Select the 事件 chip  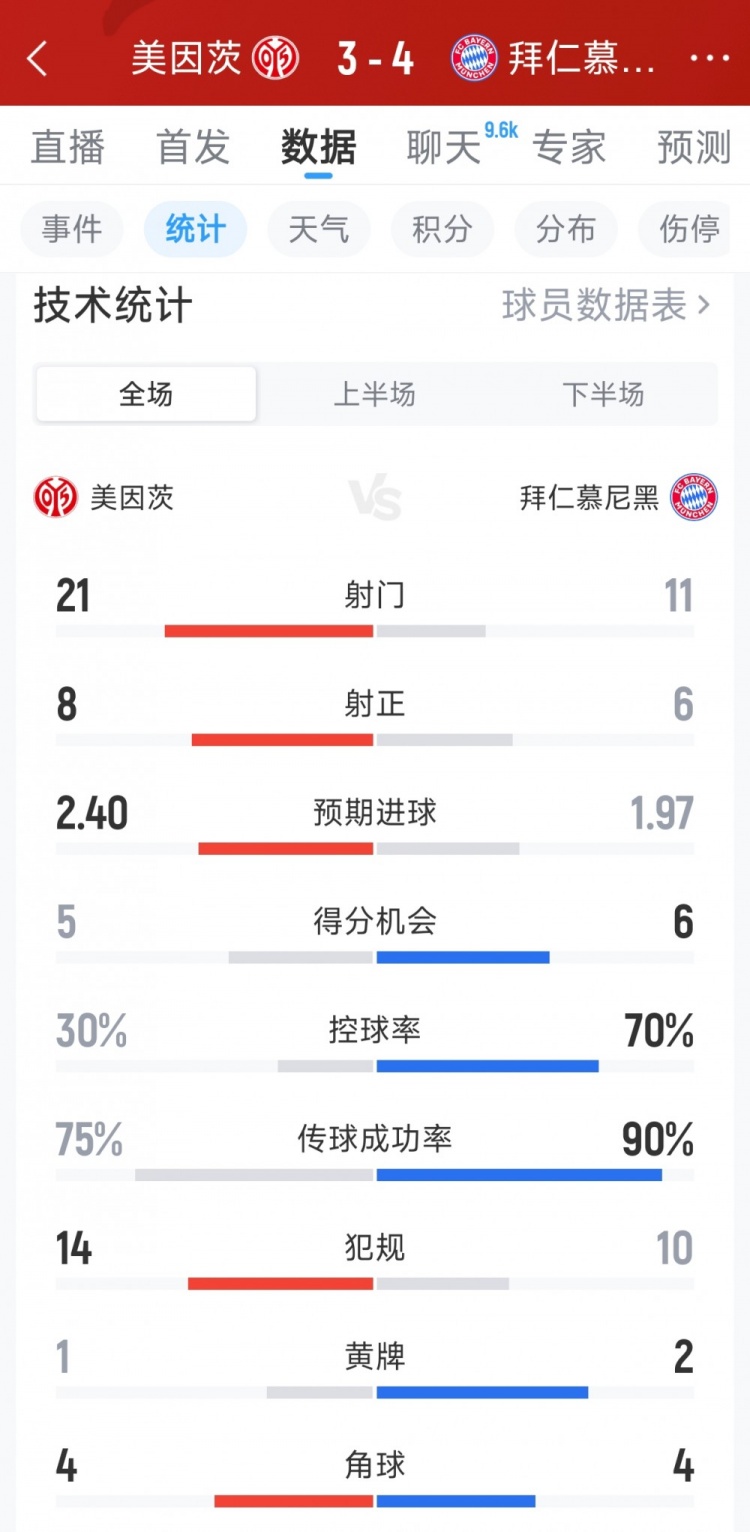click(x=72, y=230)
